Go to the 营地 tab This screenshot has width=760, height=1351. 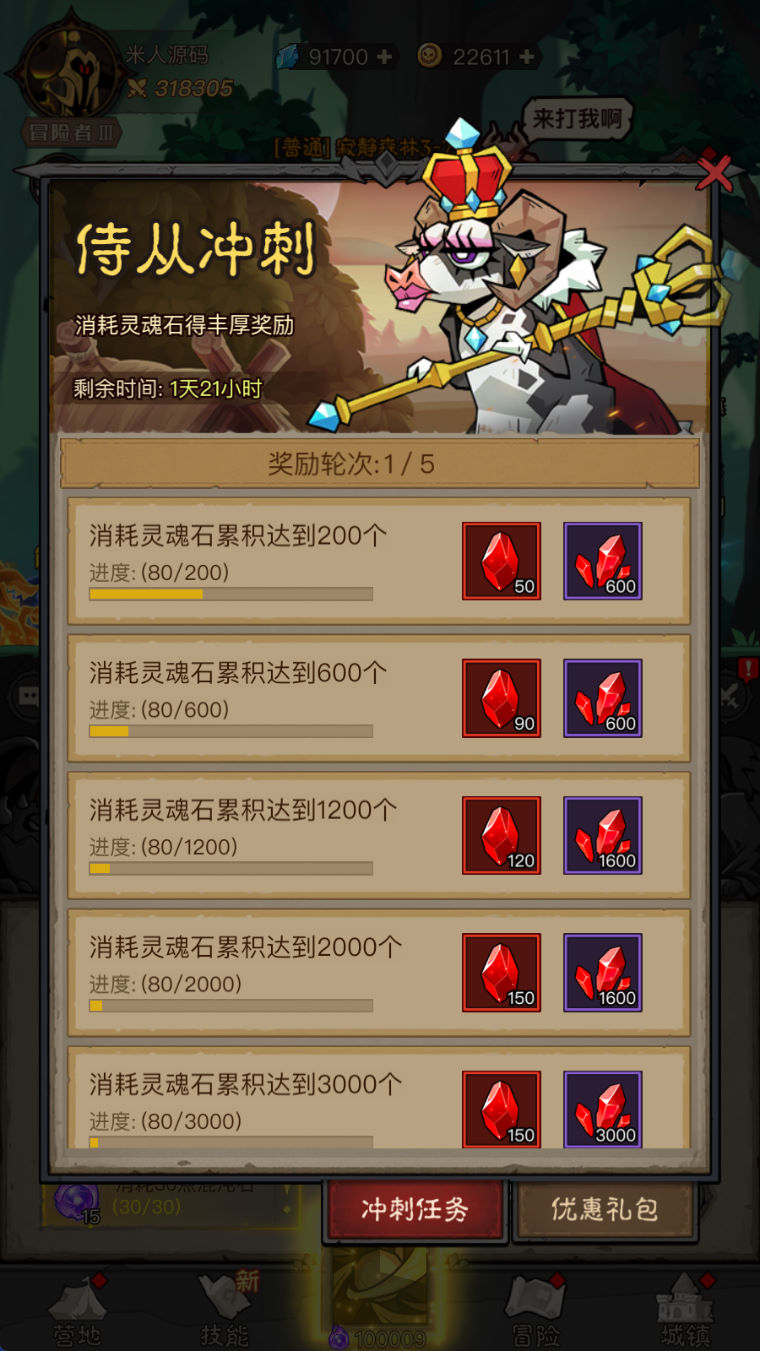point(77,1310)
